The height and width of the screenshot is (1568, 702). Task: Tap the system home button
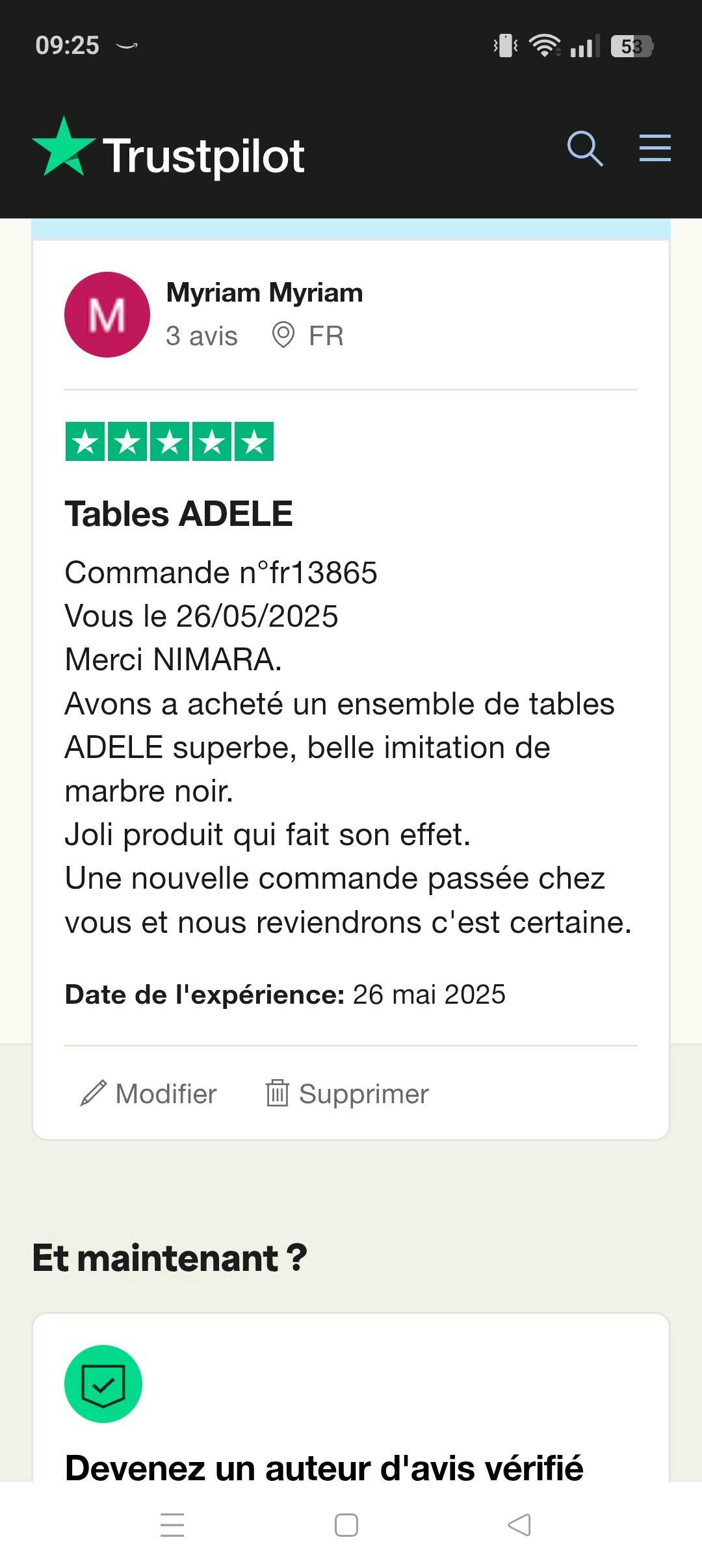346,1525
